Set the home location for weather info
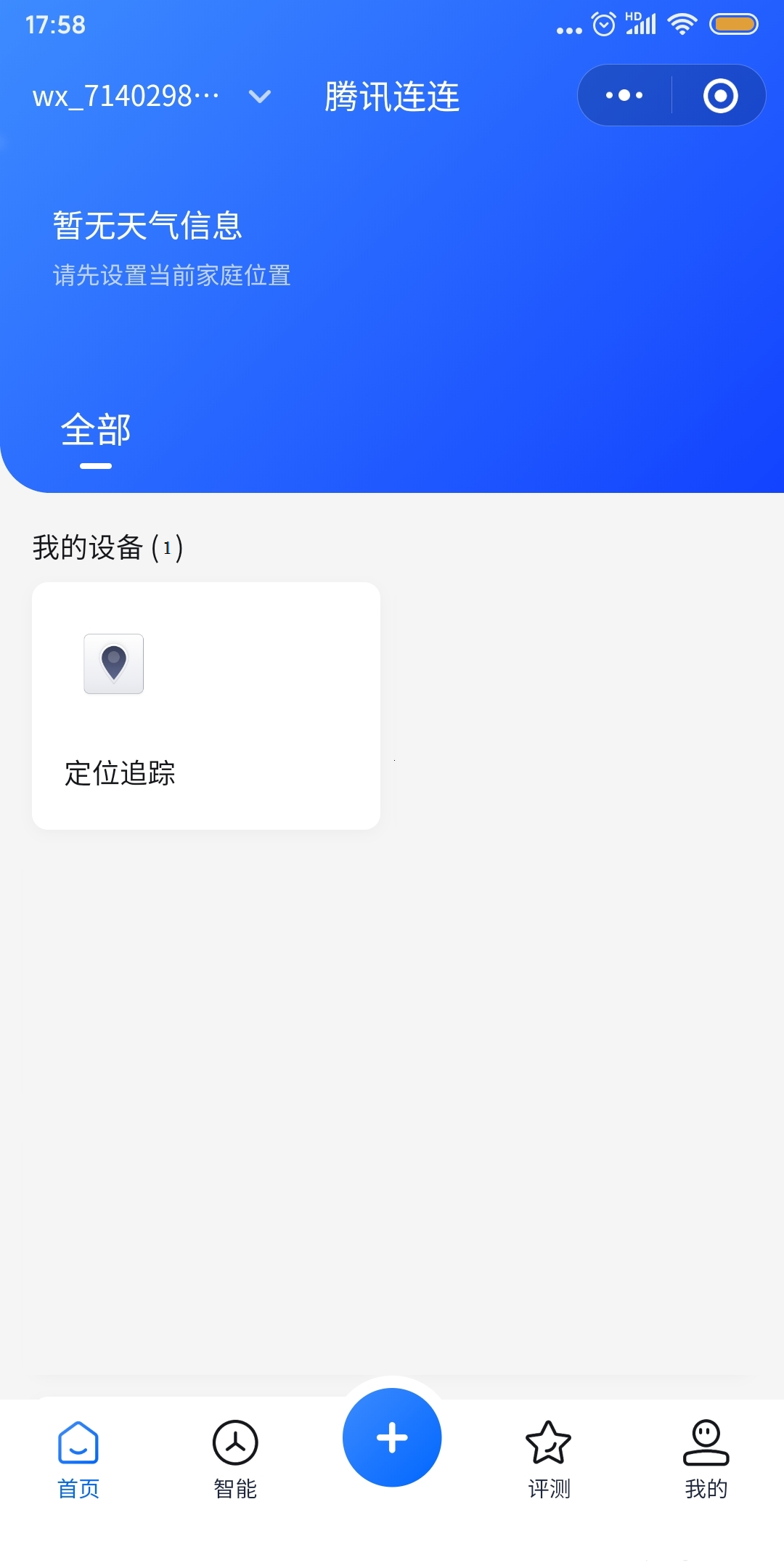The width and height of the screenshot is (784, 1568). [x=172, y=275]
